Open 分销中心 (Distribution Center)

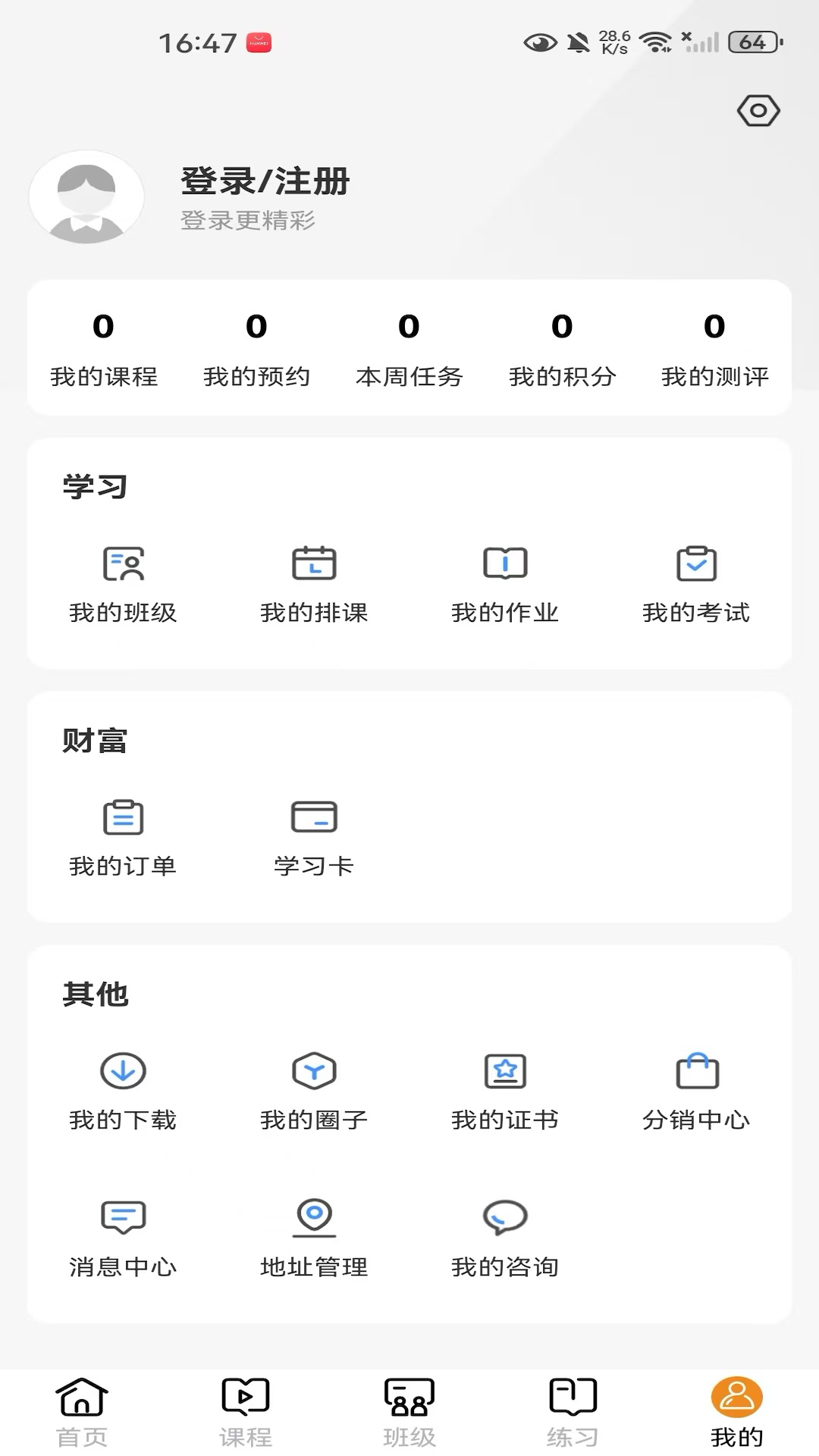(x=695, y=1092)
